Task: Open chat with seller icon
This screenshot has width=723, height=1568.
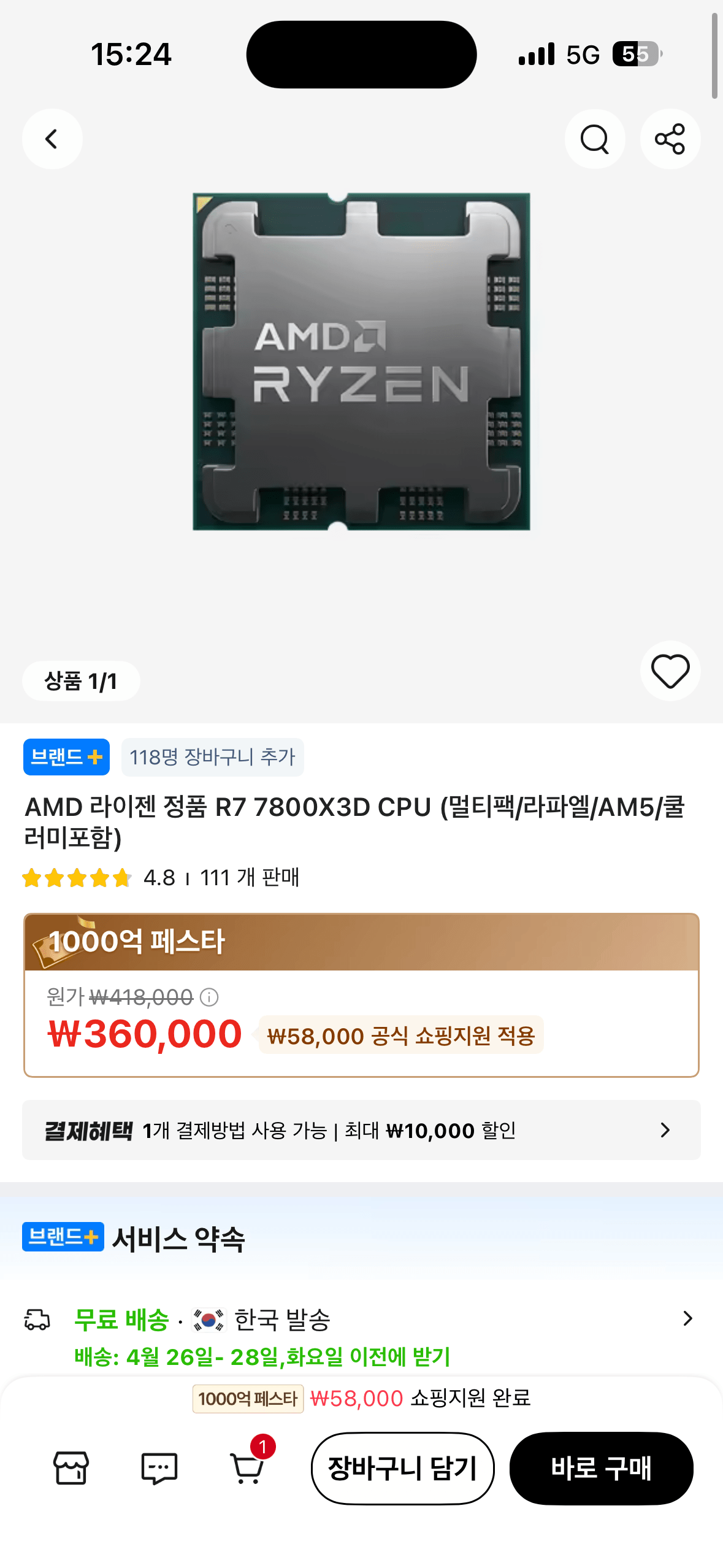Action: pyautogui.click(x=160, y=1469)
